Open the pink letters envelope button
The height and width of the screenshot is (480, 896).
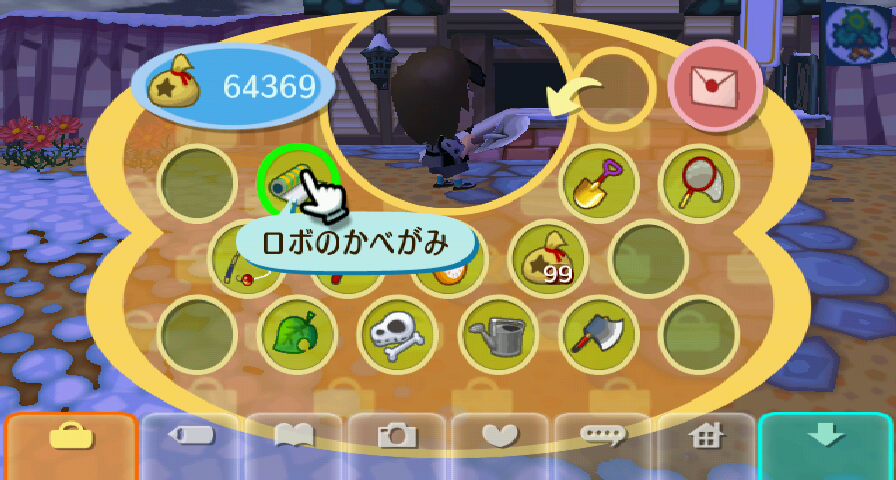pos(714,87)
